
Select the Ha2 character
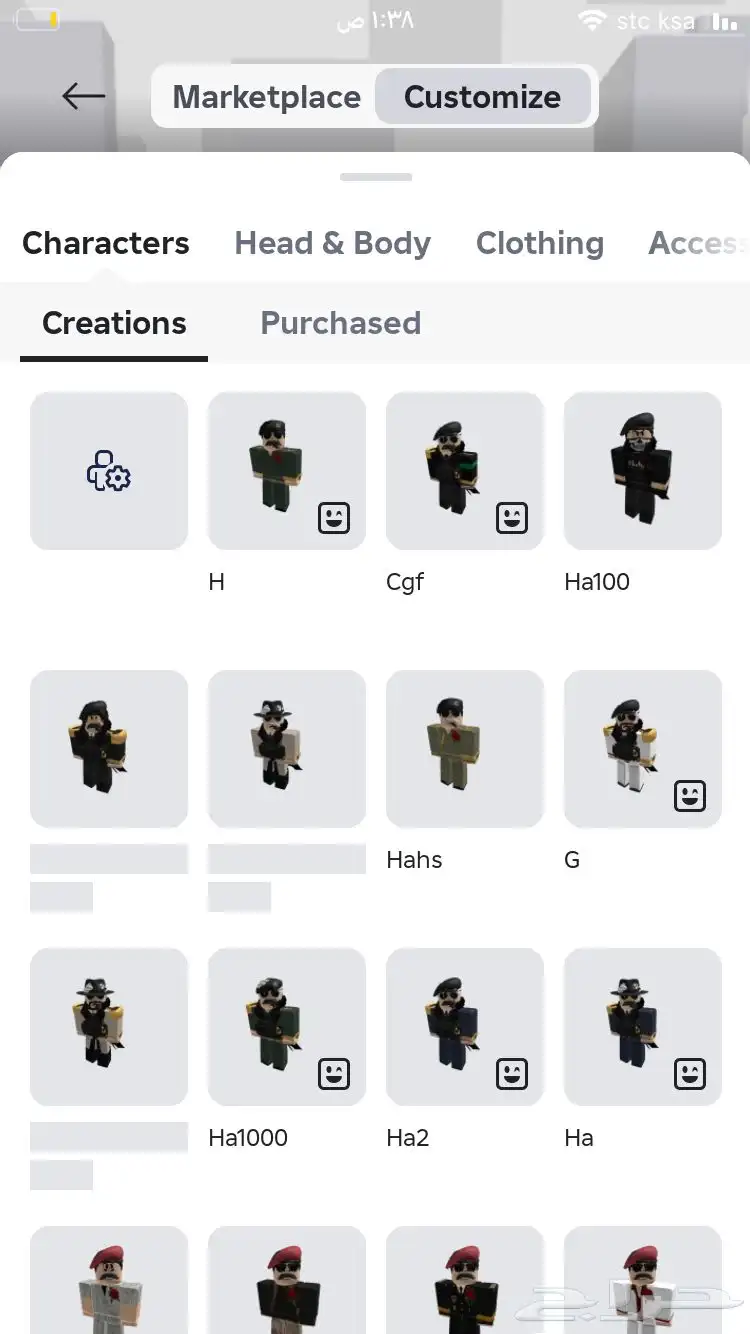(465, 1027)
